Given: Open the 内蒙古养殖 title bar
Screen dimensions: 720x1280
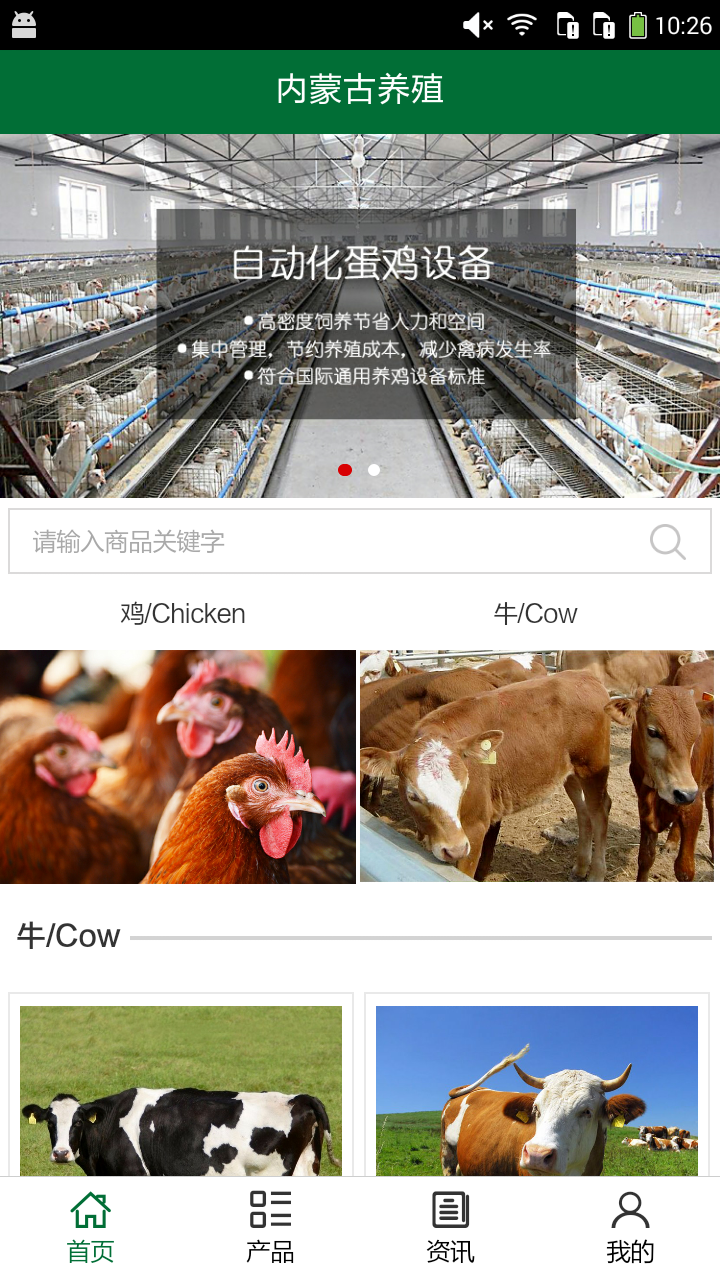Looking at the screenshot, I should [360, 92].
